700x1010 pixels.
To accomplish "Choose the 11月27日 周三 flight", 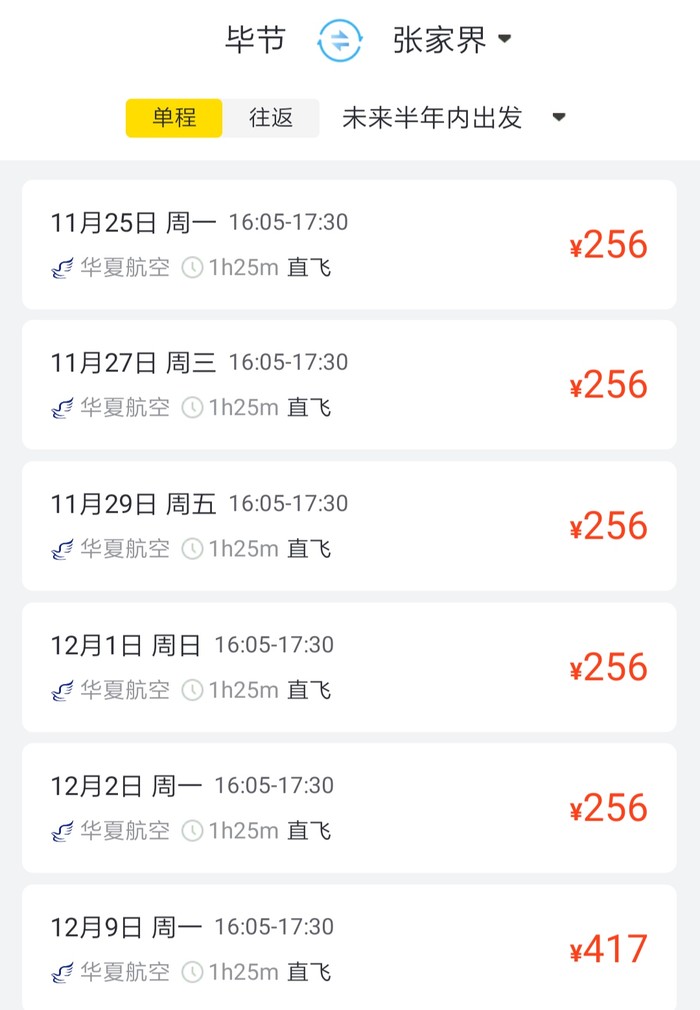I will coord(349,385).
